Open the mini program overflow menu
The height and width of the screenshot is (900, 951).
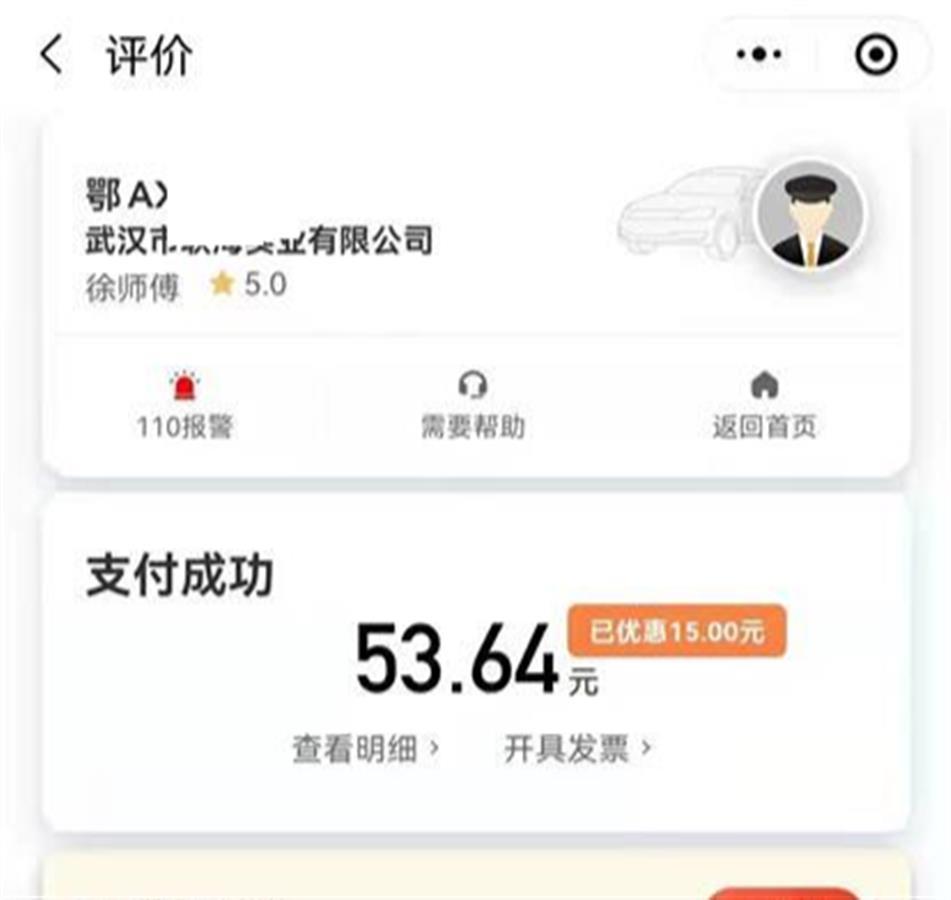pyautogui.click(x=759, y=56)
